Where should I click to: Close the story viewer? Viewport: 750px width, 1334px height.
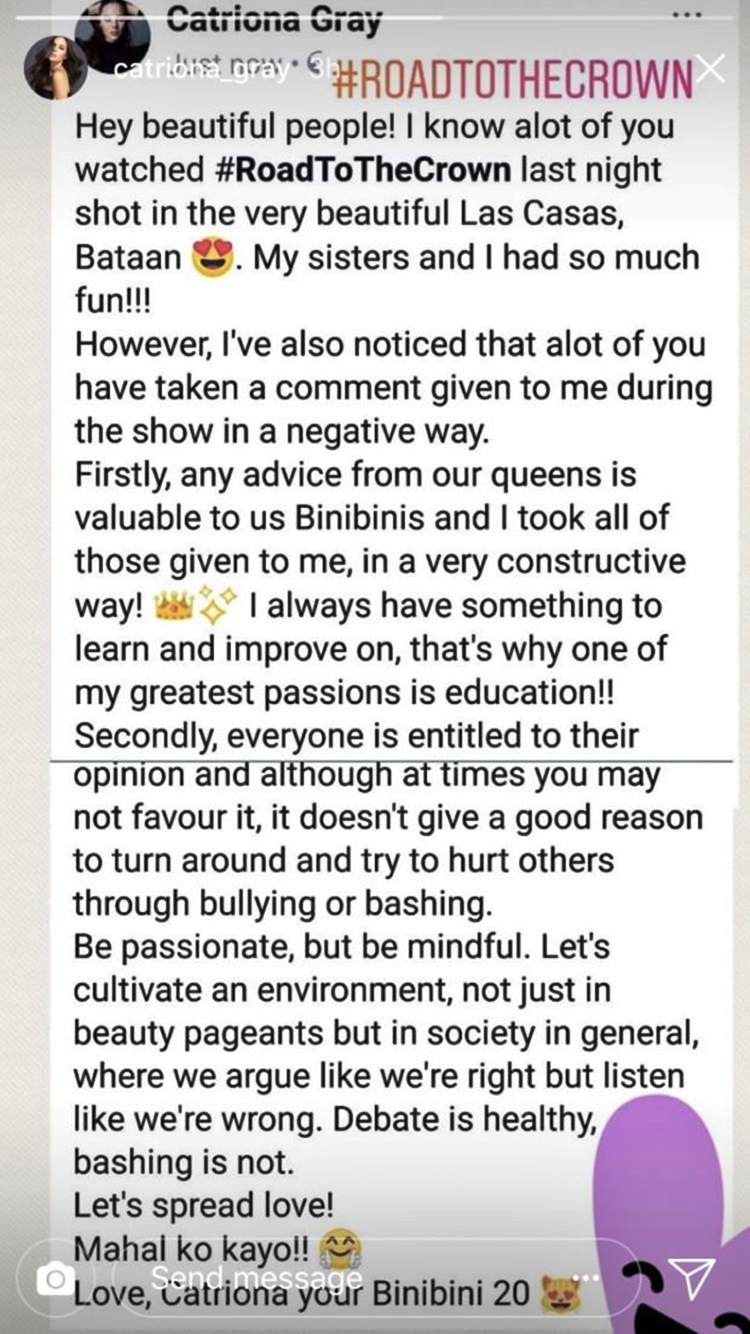point(711,69)
